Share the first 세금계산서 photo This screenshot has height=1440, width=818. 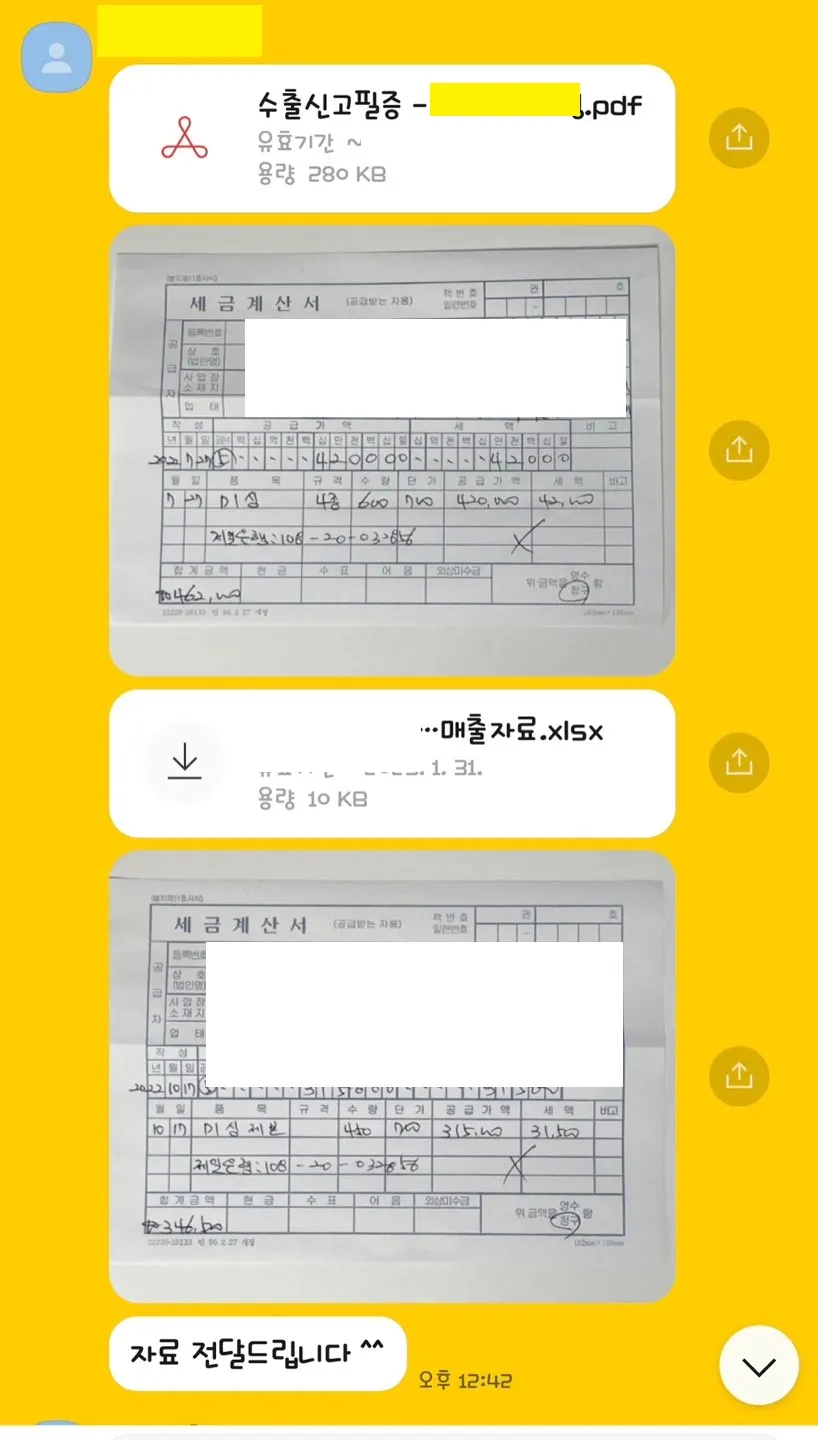tap(738, 450)
